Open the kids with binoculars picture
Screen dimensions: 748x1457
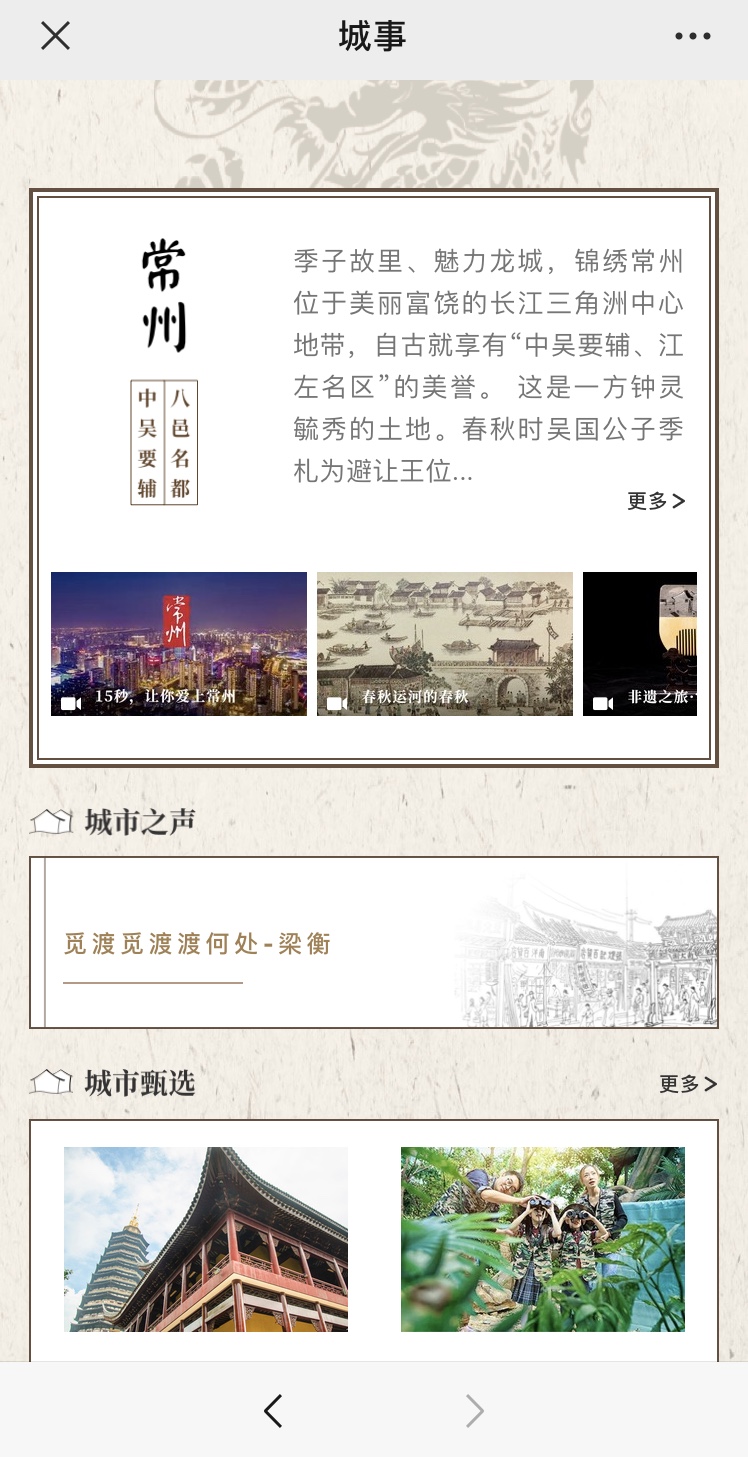(x=543, y=1238)
